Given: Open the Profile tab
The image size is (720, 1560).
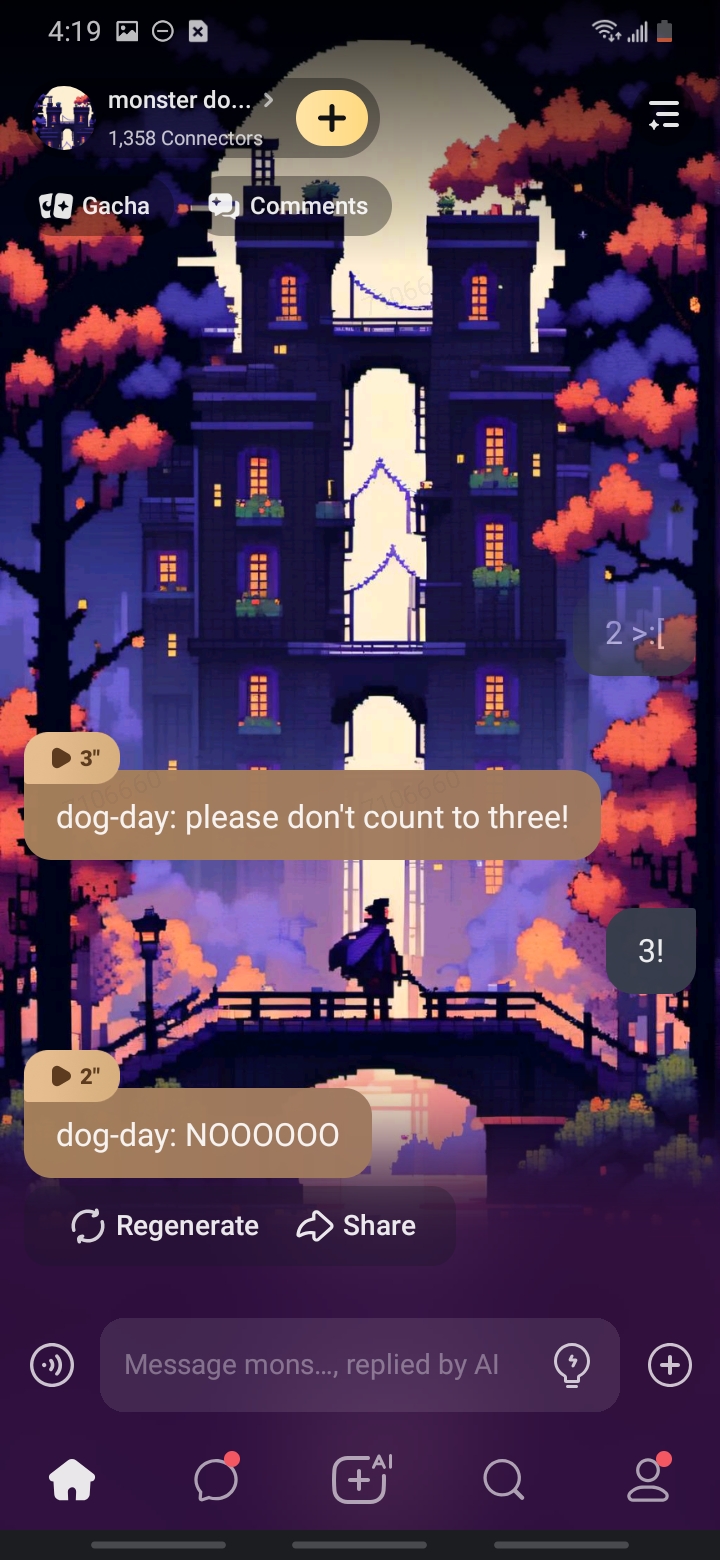Looking at the screenshot, I should pyautogui.click(x=648, y=1479).
